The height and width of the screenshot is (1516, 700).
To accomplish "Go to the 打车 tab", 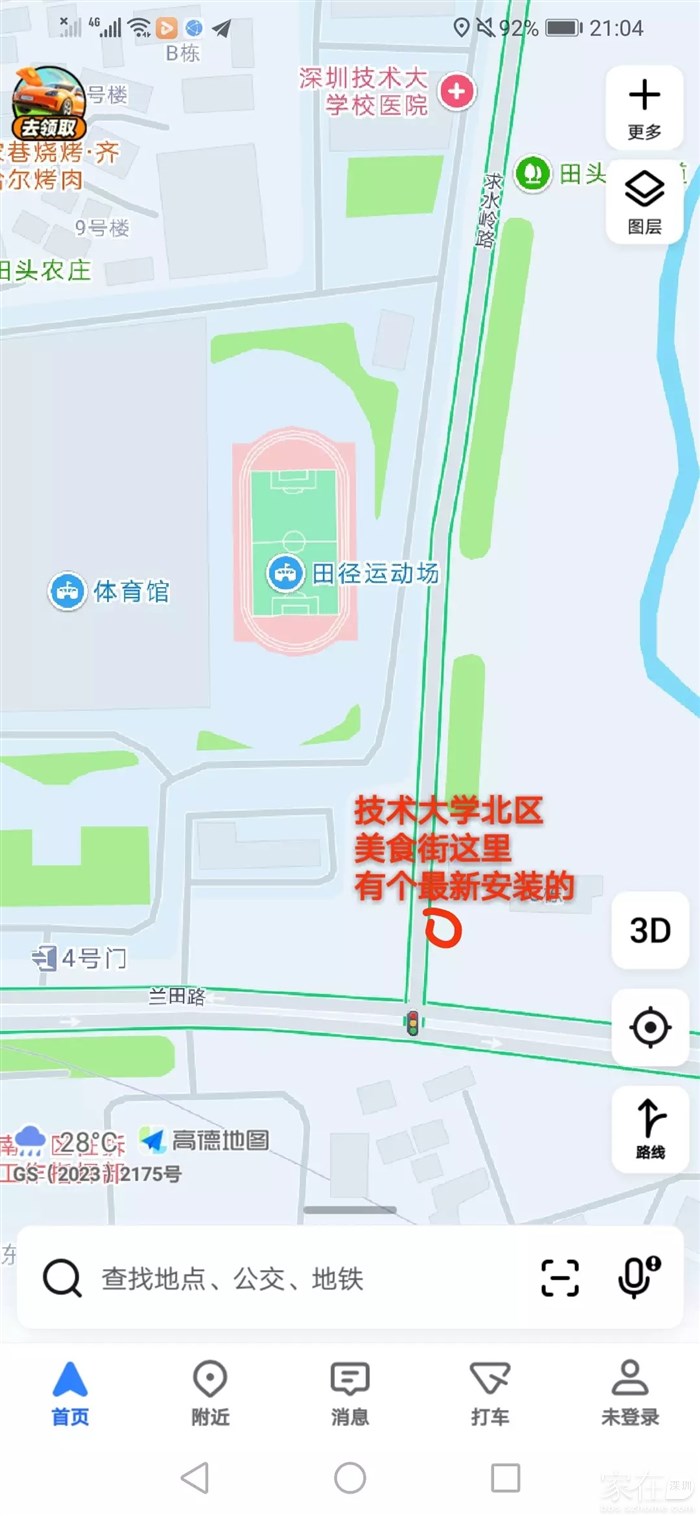I will tap(490, 1391).
